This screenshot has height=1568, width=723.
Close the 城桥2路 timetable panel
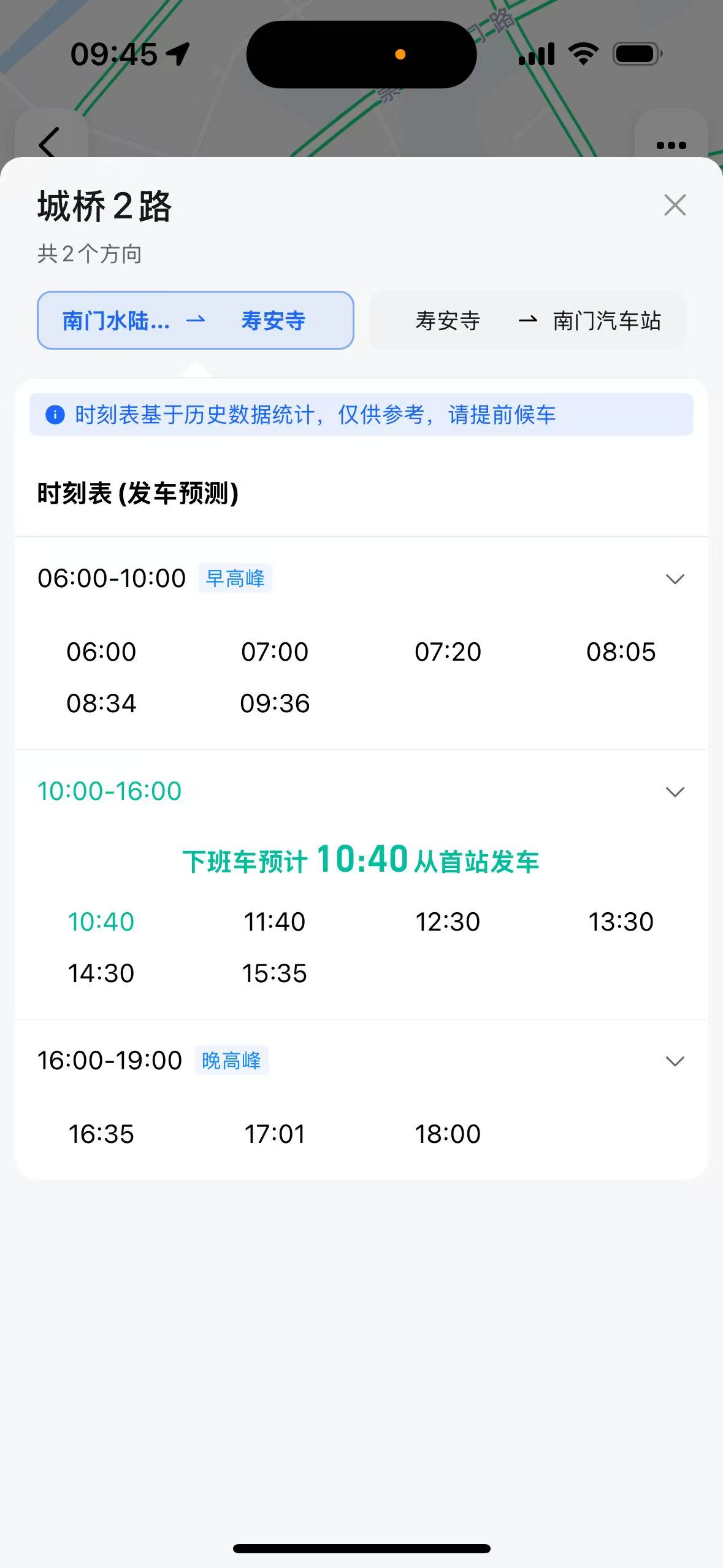coord(675,205)
